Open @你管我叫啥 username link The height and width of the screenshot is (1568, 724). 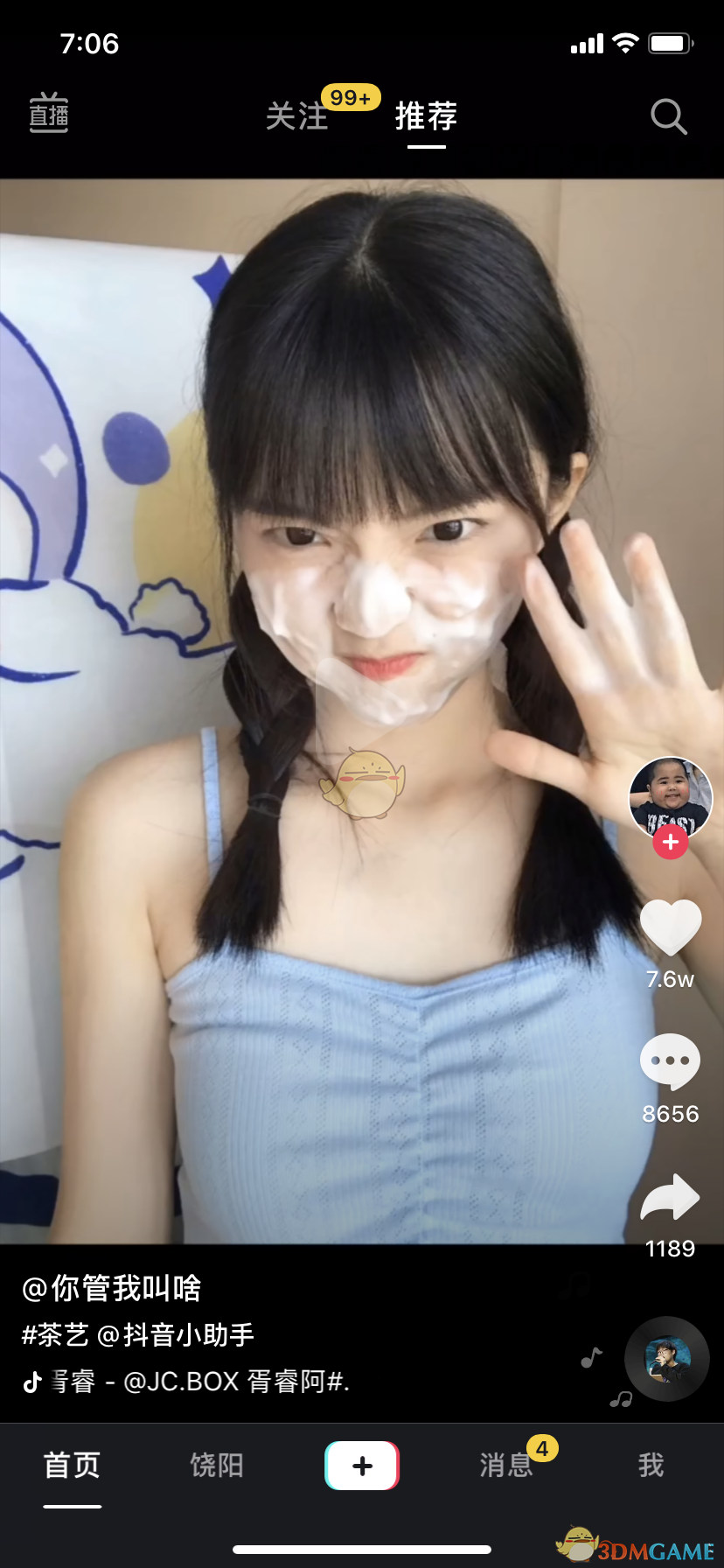112,1287
